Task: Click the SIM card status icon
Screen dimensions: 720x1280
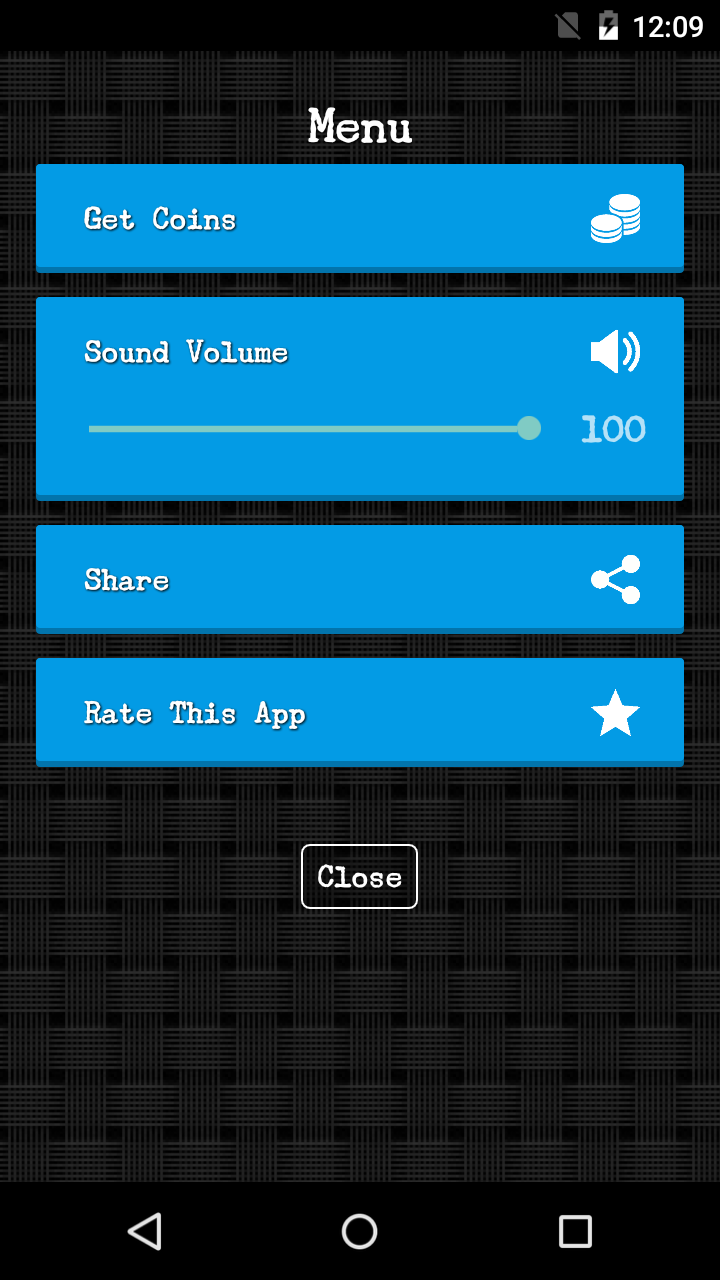Action: (566, 26)
